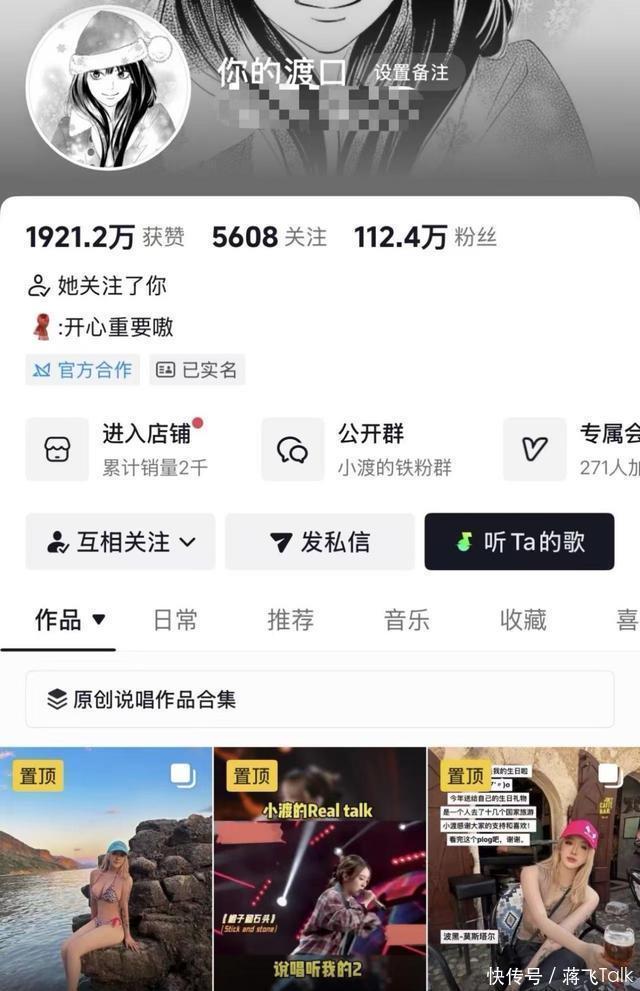Open 原创说唱作品合集 collection

319,699
